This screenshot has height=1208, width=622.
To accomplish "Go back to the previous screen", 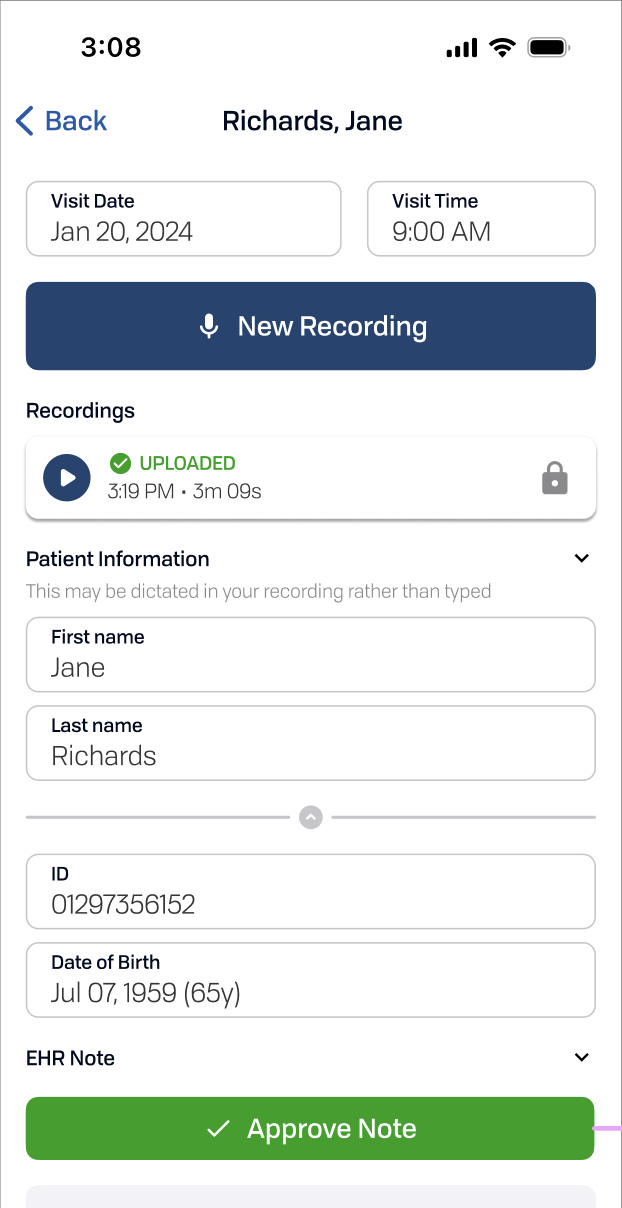I will [x=61, y=121].
